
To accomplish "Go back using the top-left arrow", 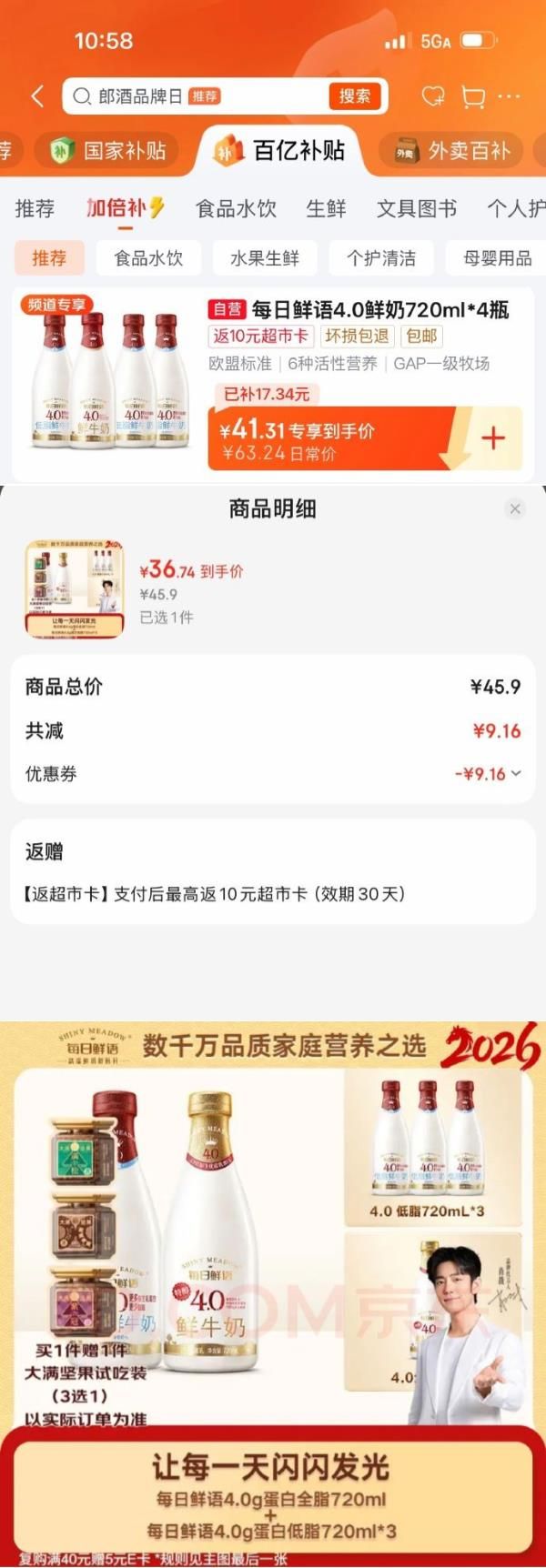I will point(37,96).
